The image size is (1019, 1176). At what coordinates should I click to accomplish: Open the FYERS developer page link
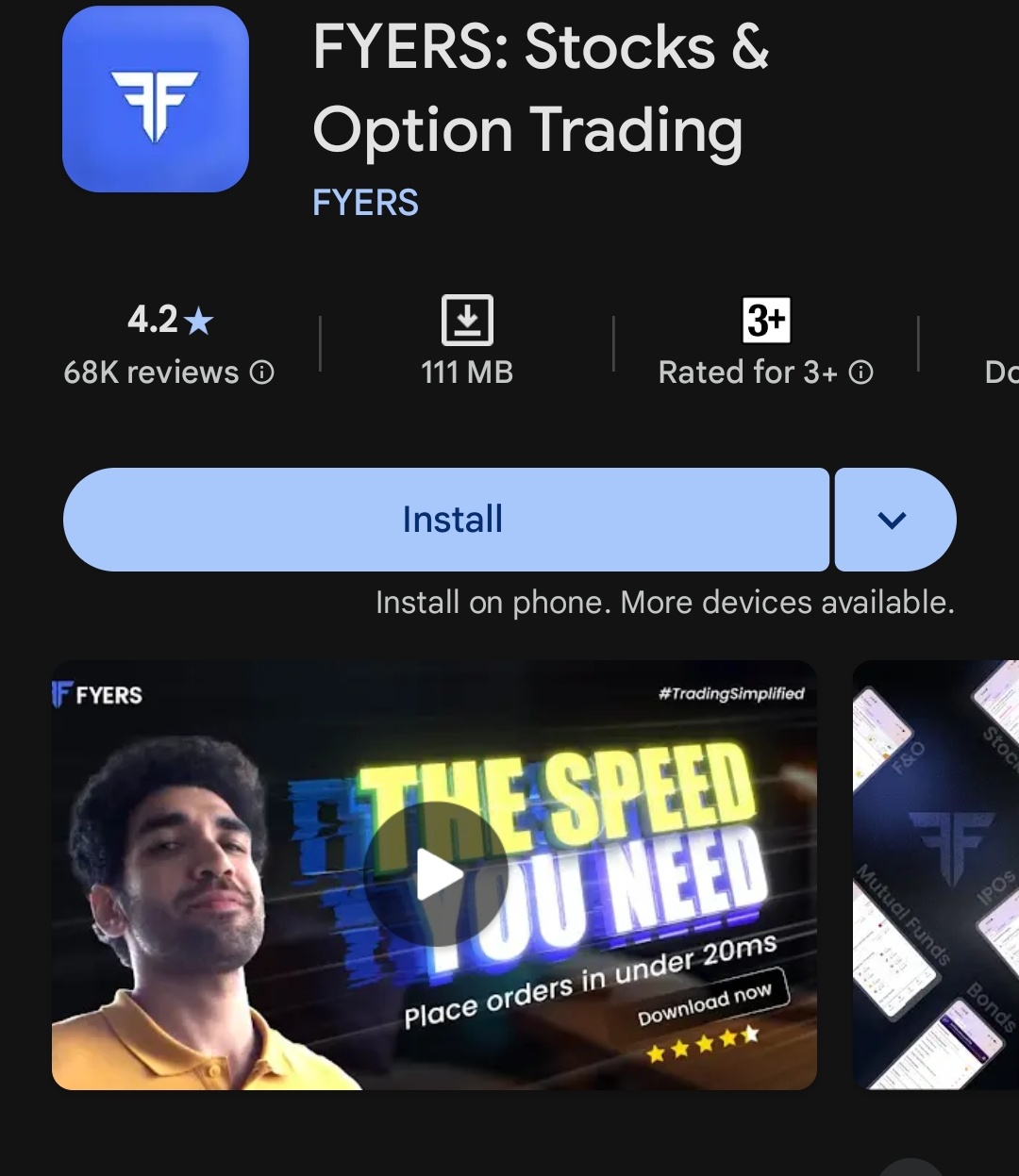(365, 203)
